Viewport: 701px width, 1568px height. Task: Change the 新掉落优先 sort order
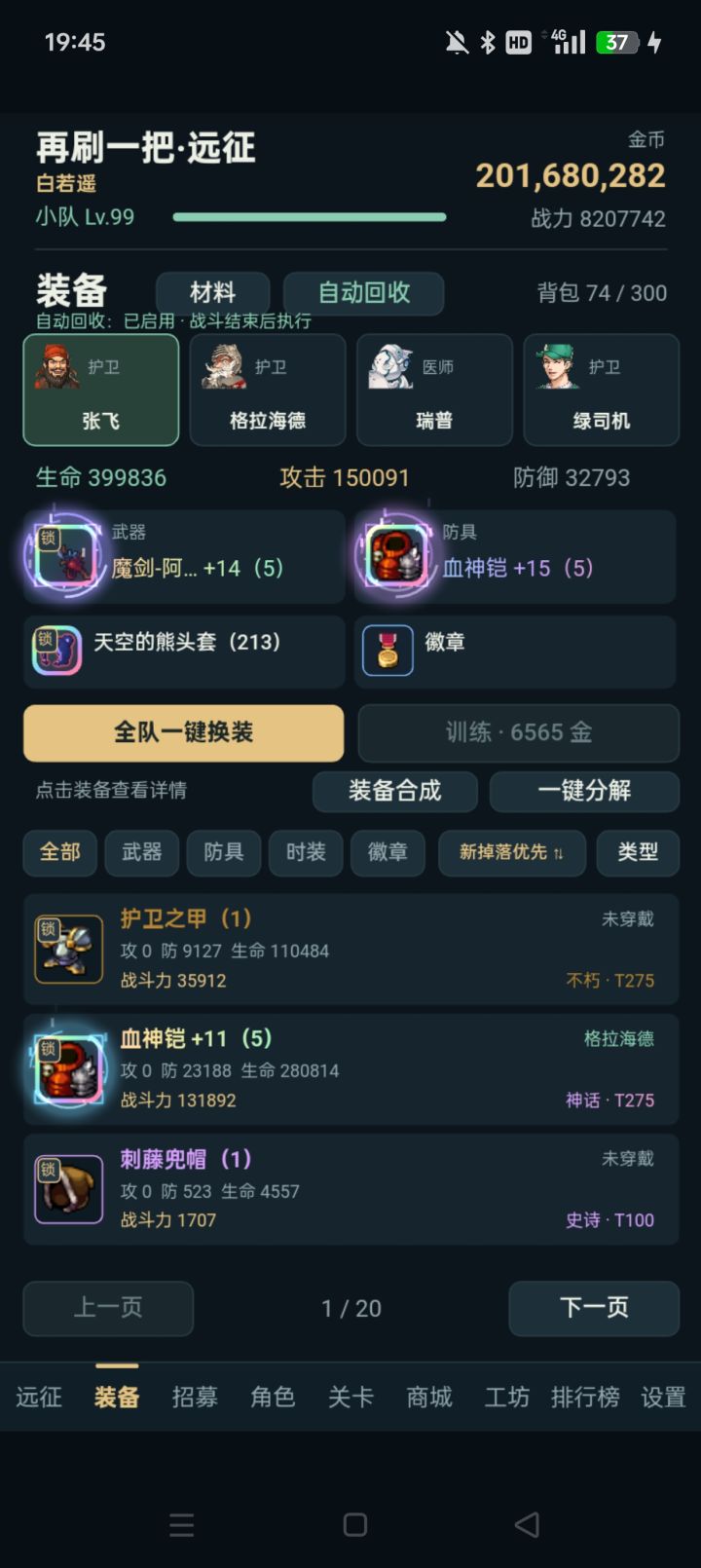pos(512,852)
